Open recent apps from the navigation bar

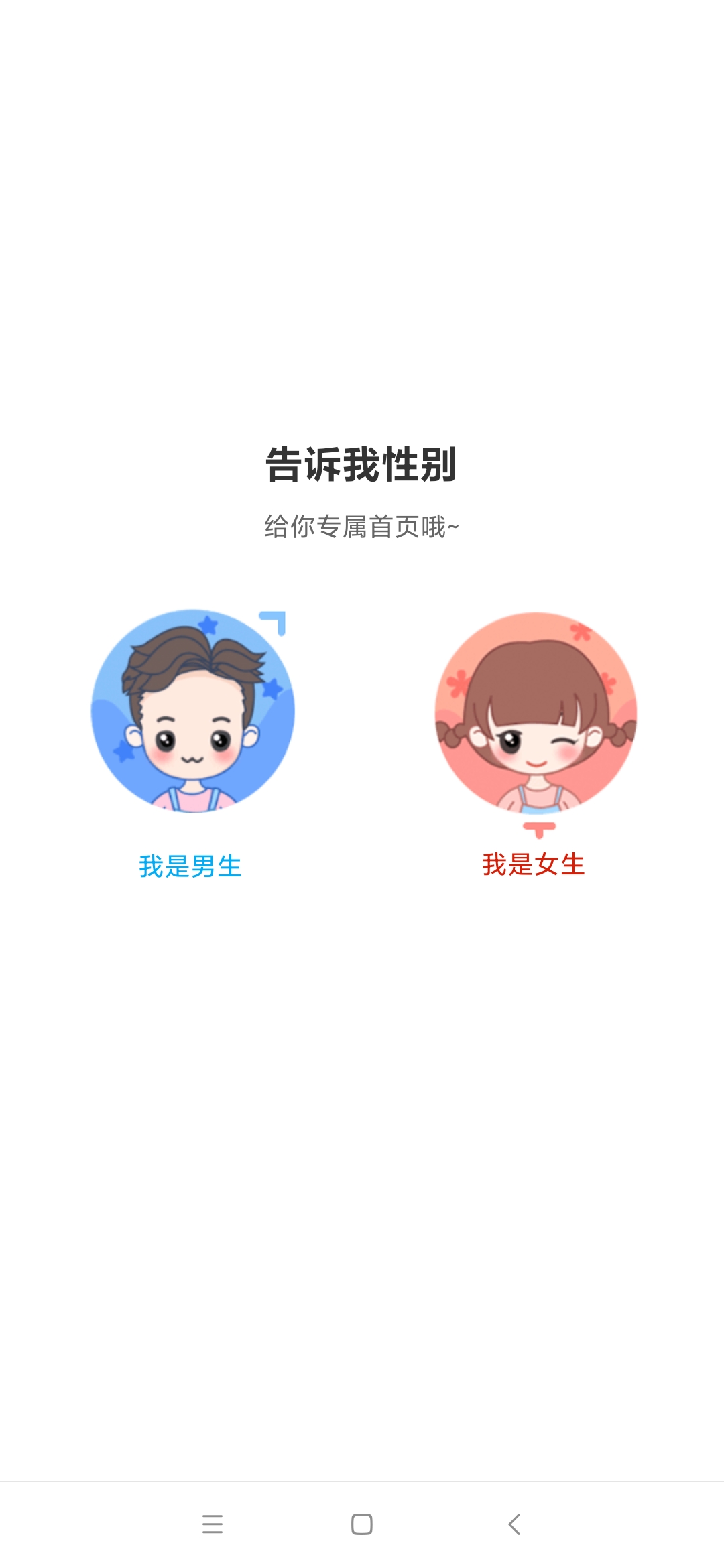pos(213,1524)
